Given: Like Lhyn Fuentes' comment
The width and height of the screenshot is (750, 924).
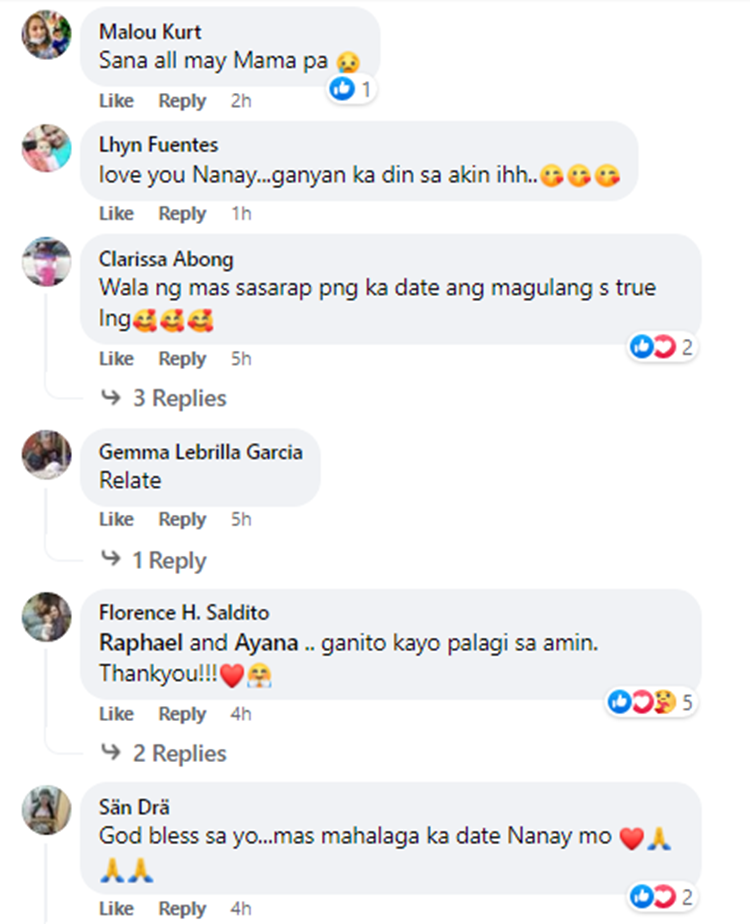Looking at the screenshot, I should point(116,213).
